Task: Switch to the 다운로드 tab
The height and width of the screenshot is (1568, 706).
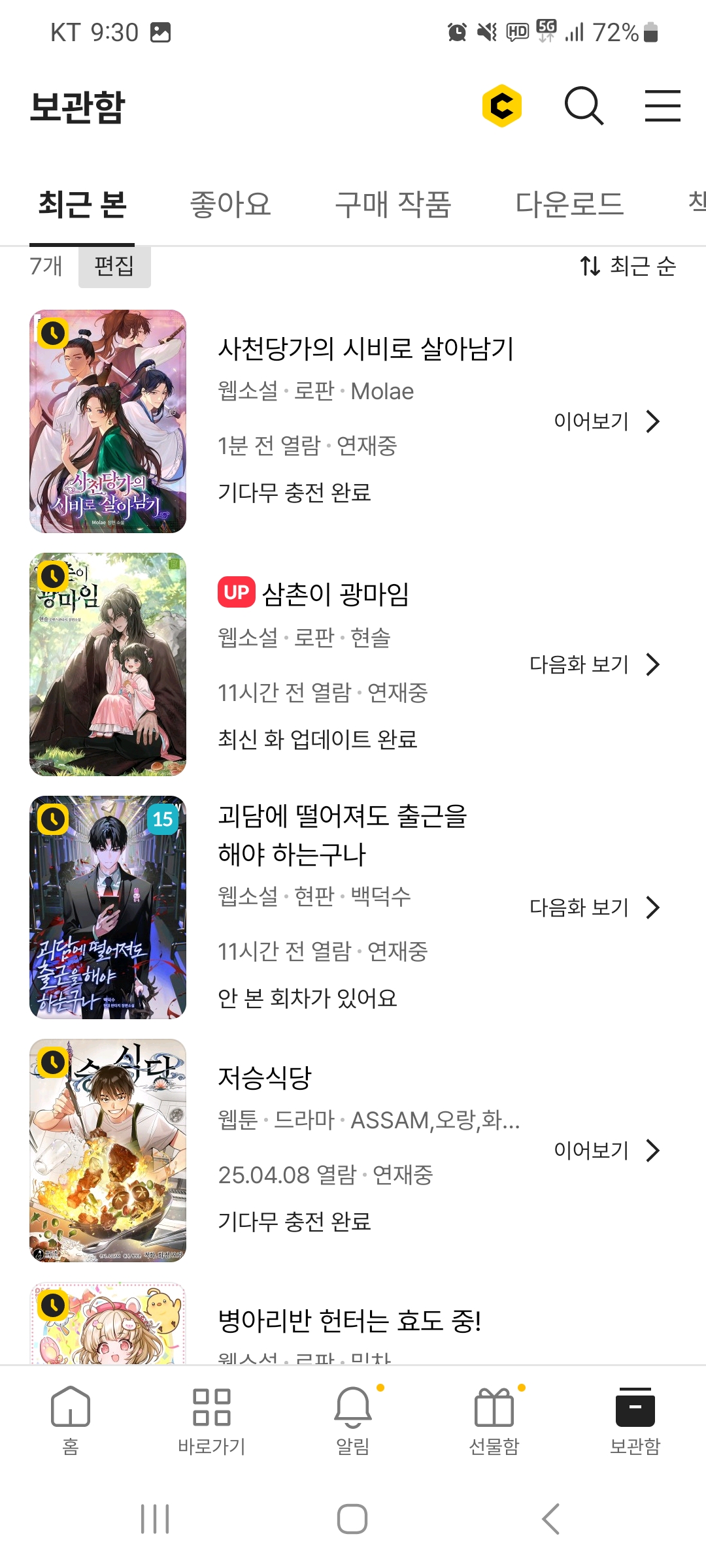Action: (x=569, y=204)
